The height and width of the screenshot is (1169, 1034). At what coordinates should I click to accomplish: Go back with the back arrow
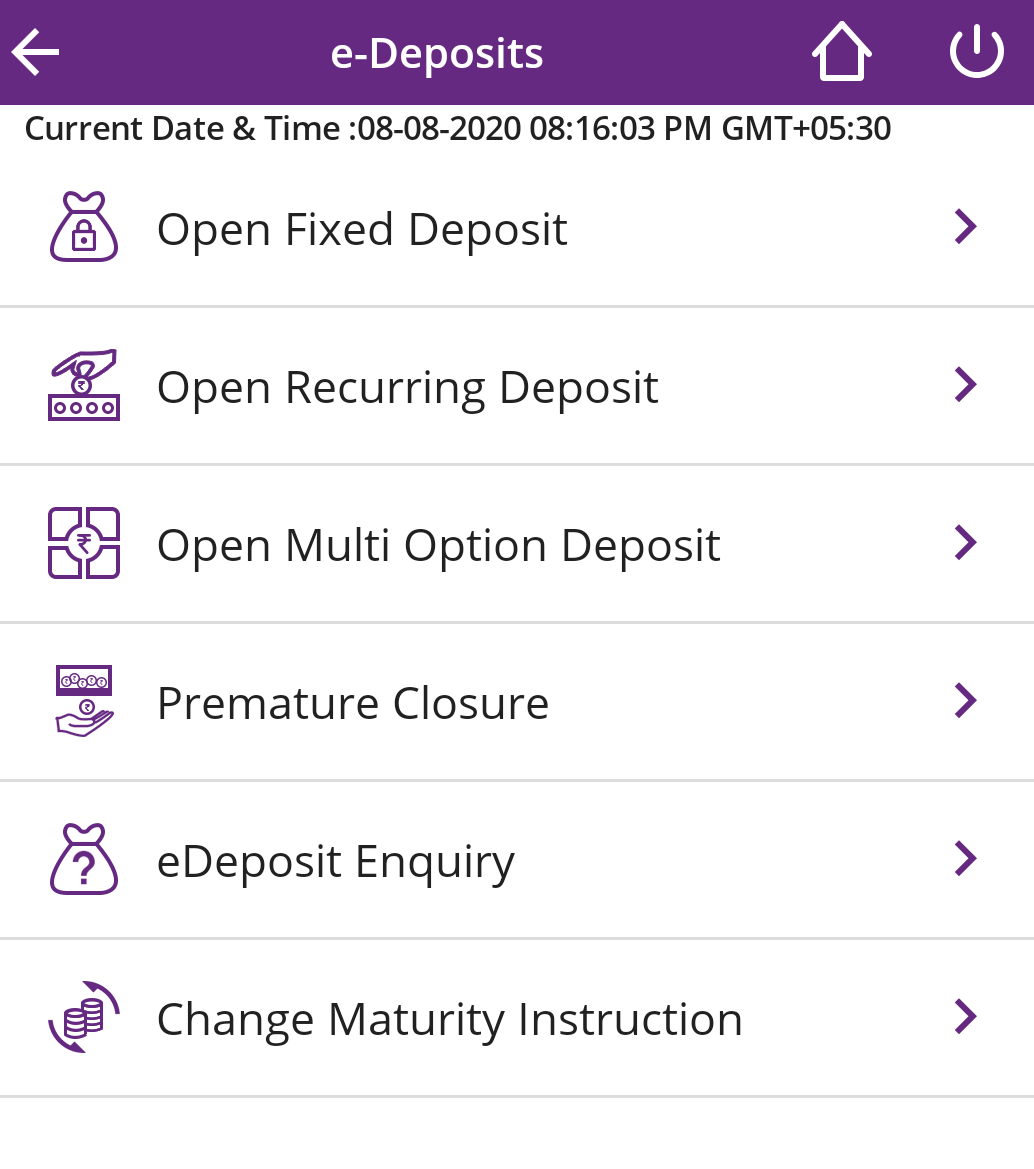(x=36, y=50)
